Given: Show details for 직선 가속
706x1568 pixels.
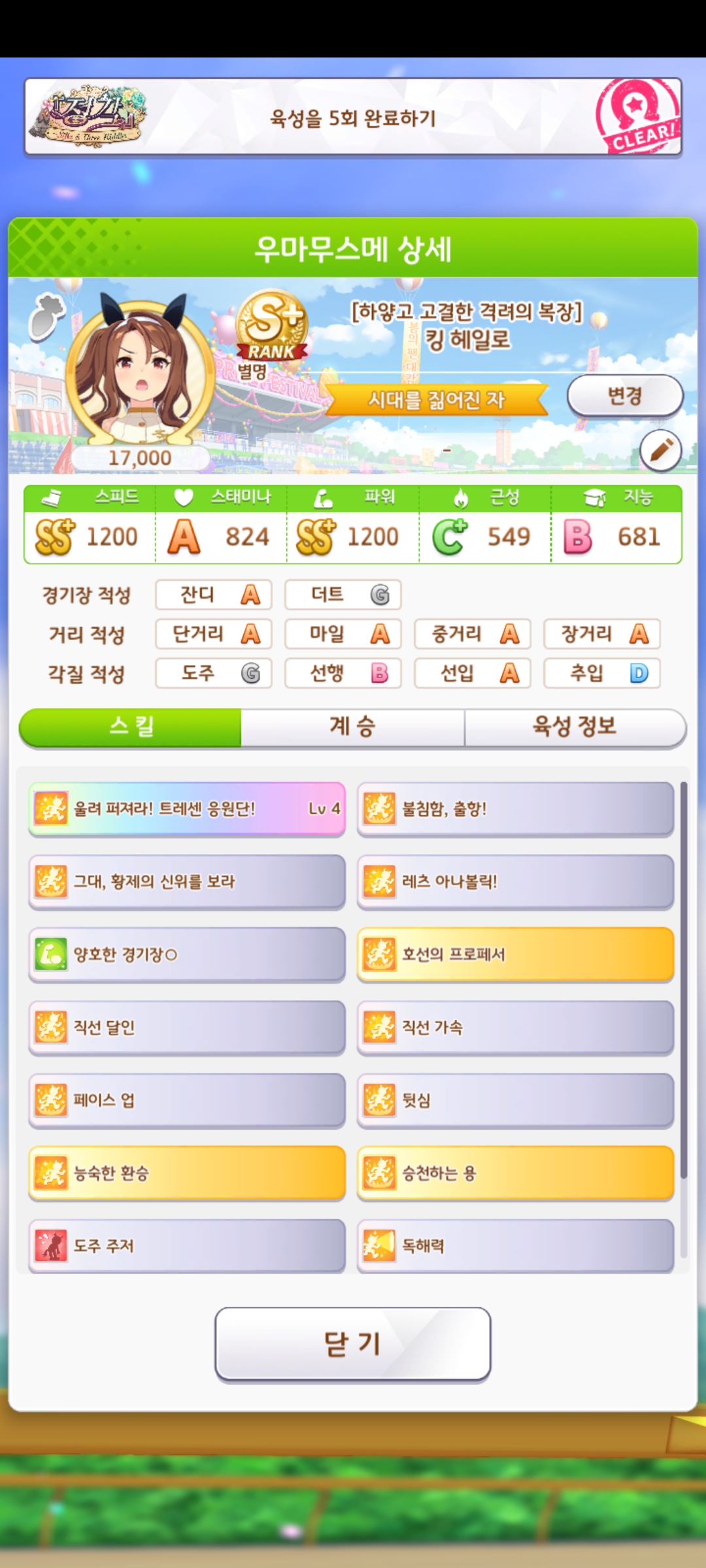Looking at the screenshot, I should 515,1027.
